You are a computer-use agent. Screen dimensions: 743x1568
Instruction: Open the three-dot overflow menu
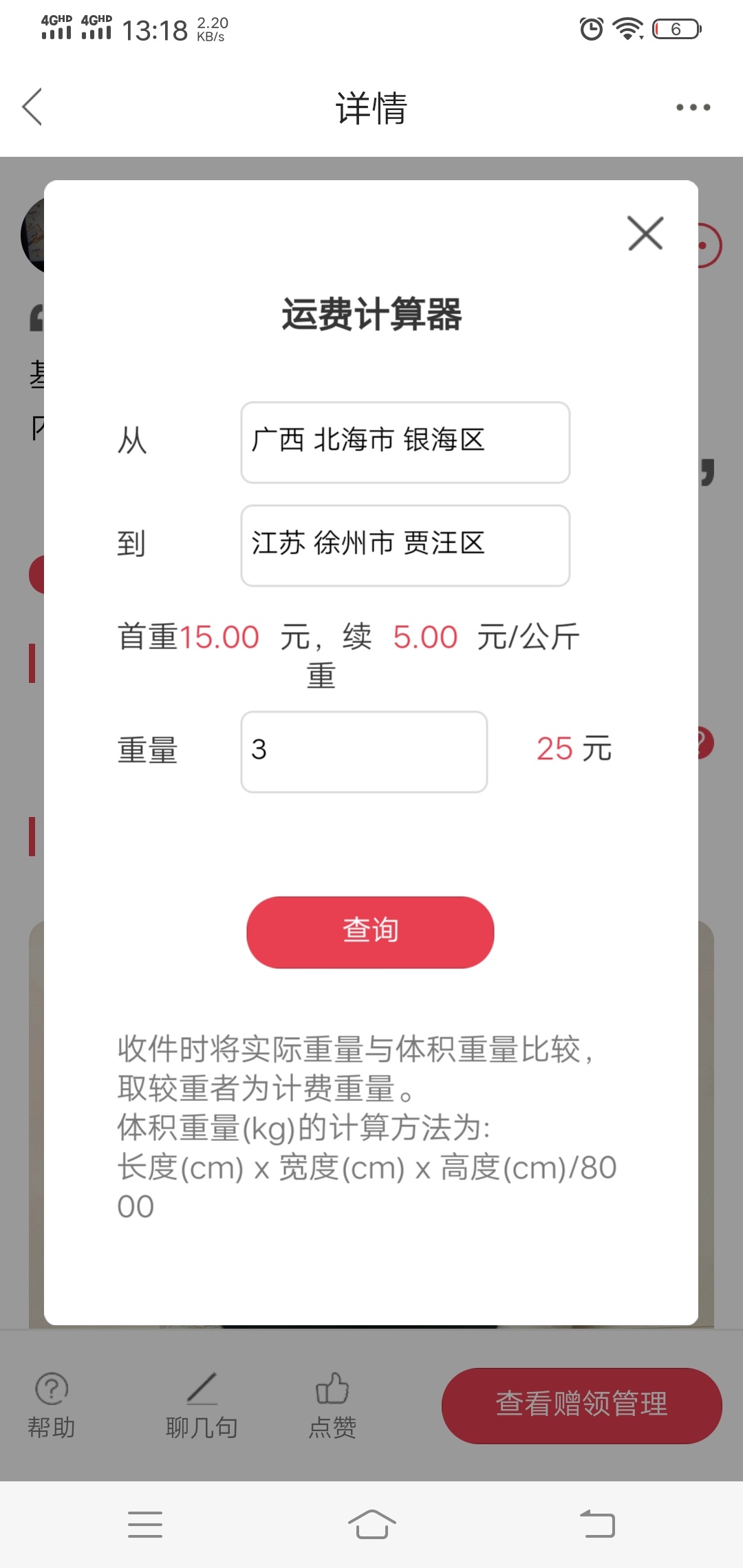pyautogui.click(x=693, y=107)
